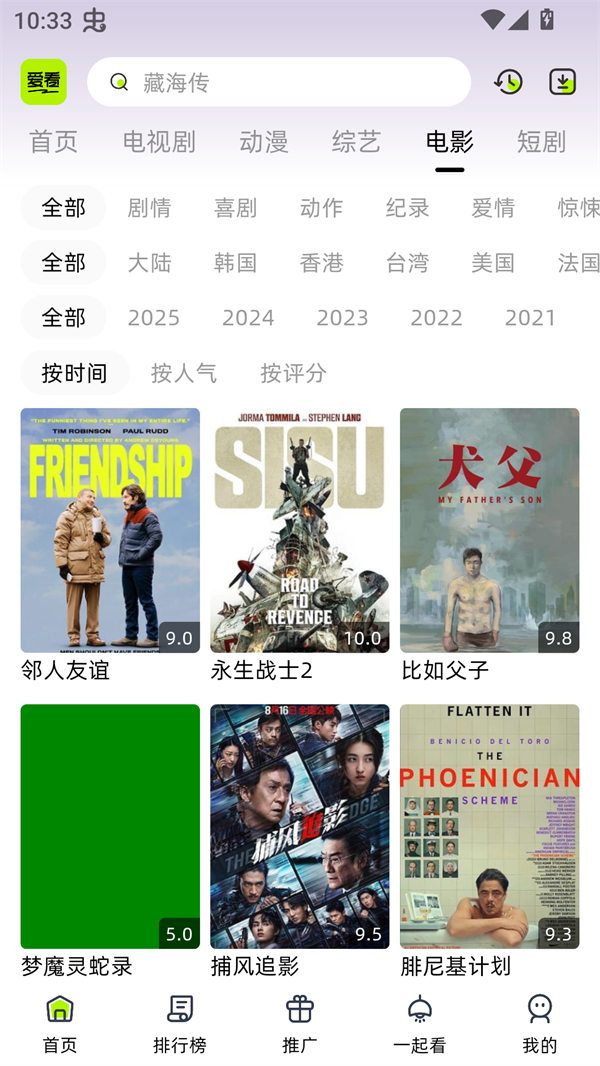Sort movies by 按人气

coord(184,373)
